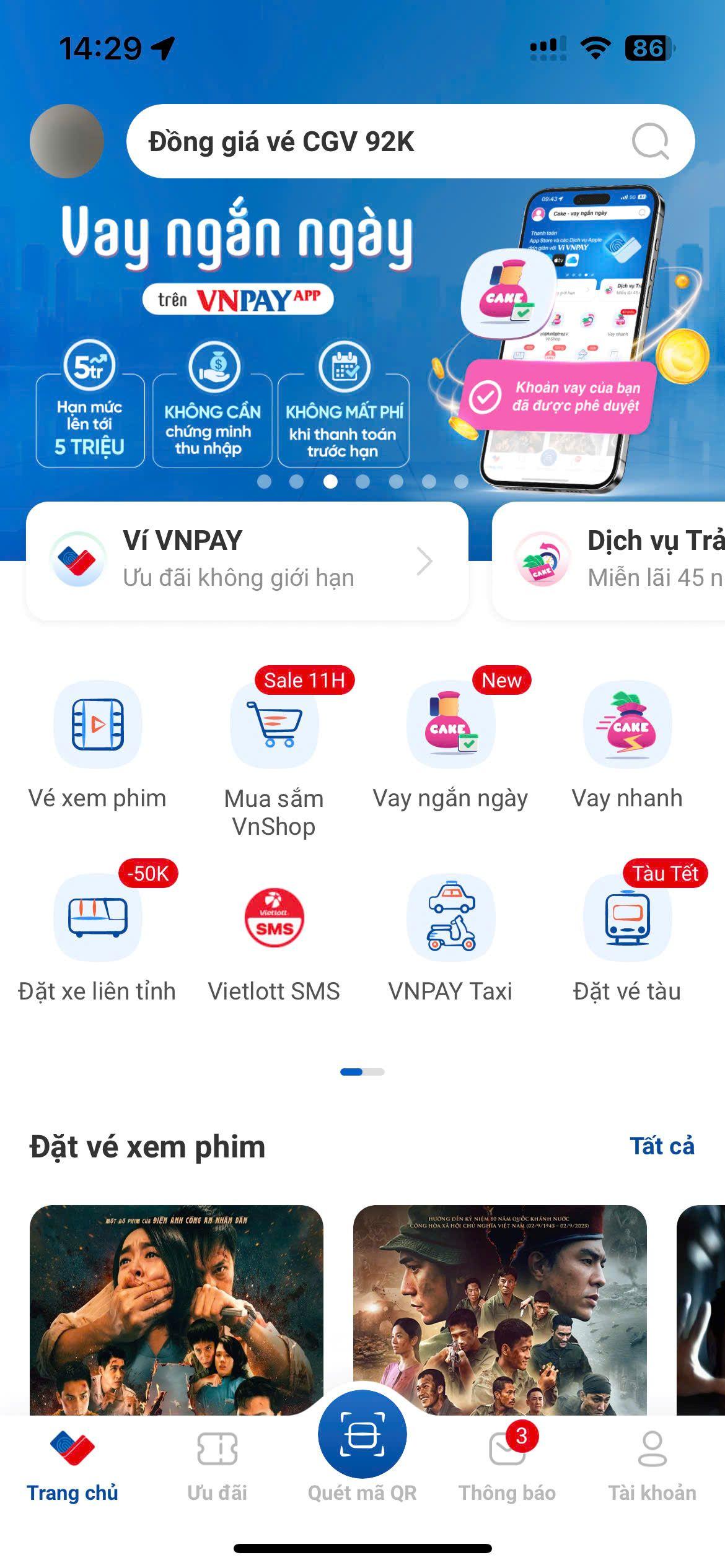Switch to the Ưu đãi tab
This screenshot has width=725, height=1568.
tap(217, 1465)
